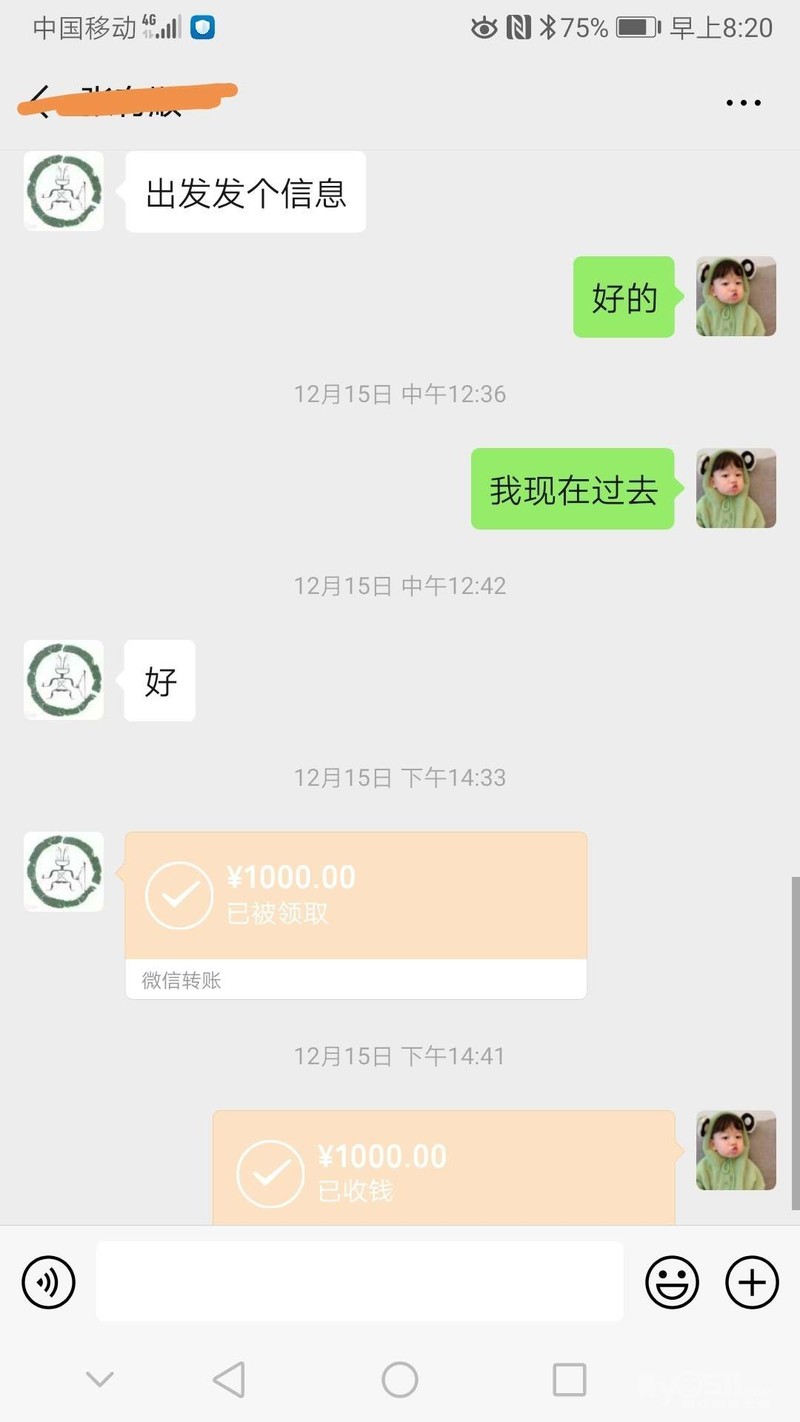Image resolution: width=800 pixels, height=1422 pixels.
Task: Open the emoji picker
Action: (x=671, y=1281)
